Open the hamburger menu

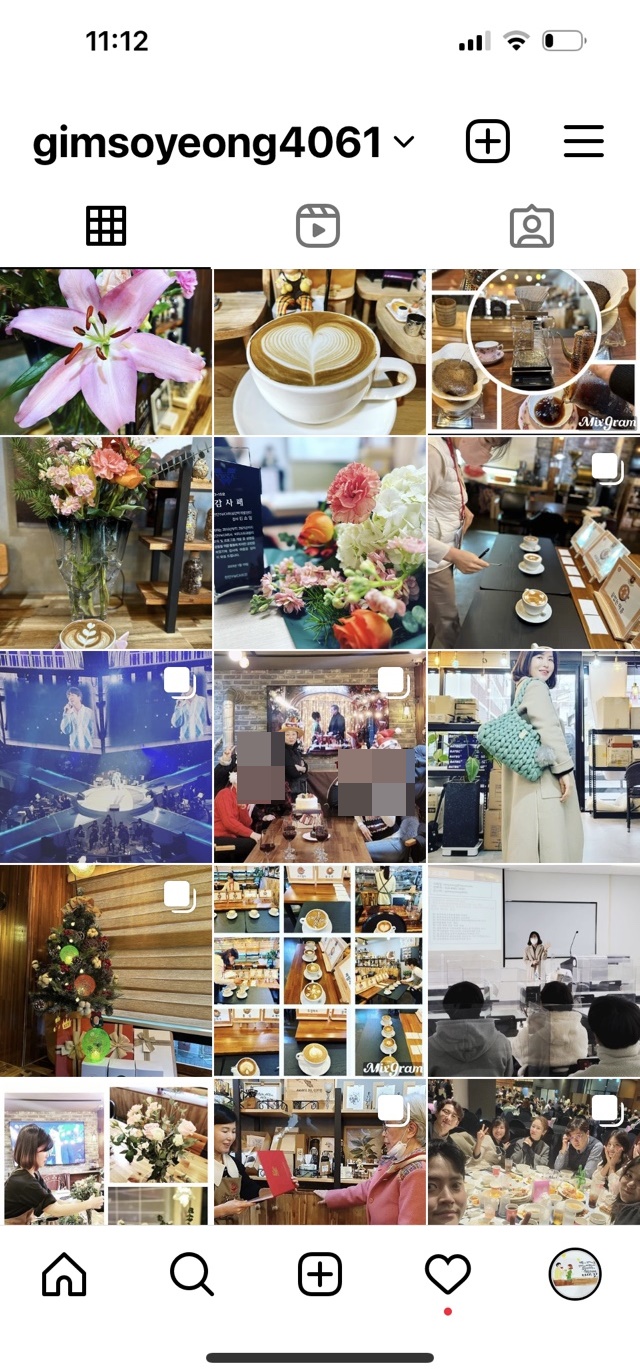point(584,142)
